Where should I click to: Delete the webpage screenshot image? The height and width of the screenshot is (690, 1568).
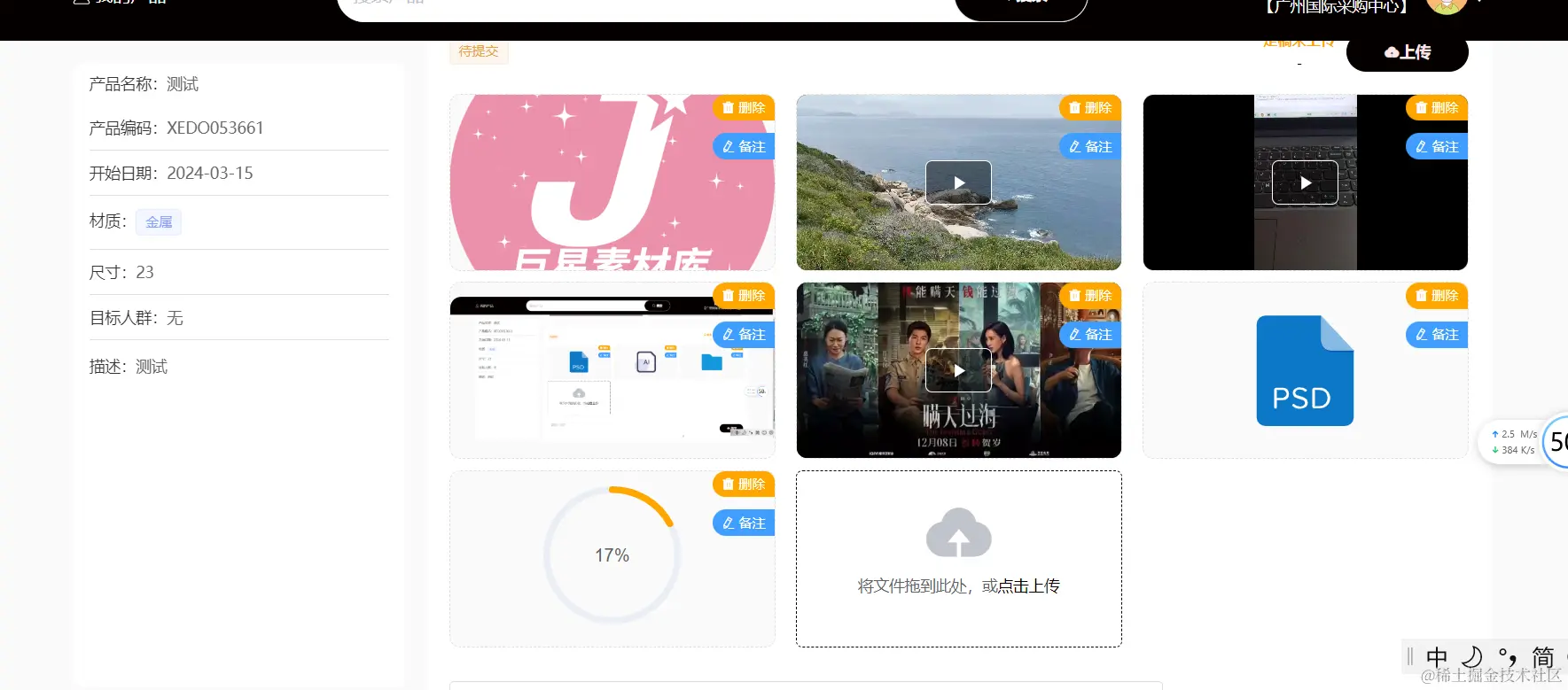(x=744, y=296)
